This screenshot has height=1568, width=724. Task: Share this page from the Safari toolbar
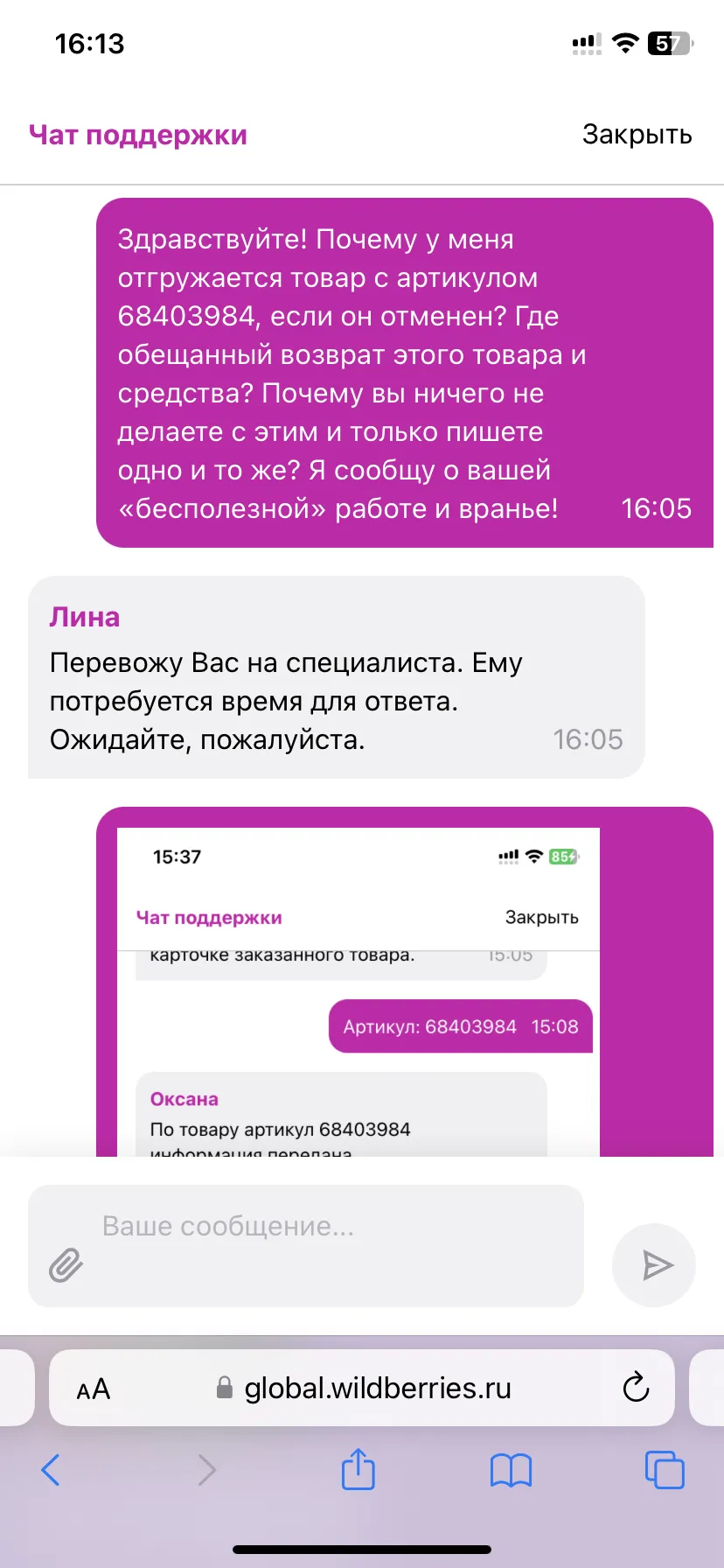click(x=359, y=1468)
